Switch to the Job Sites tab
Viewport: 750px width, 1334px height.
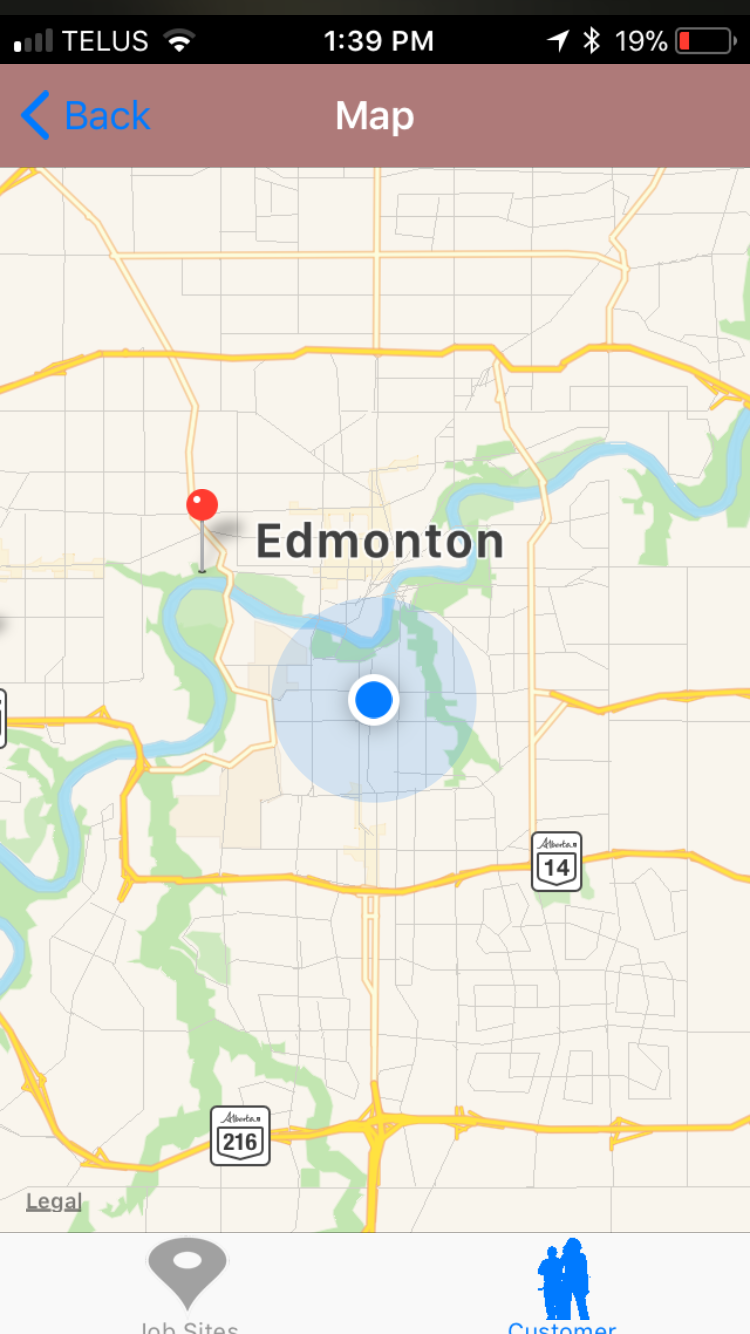[188, 1285]
